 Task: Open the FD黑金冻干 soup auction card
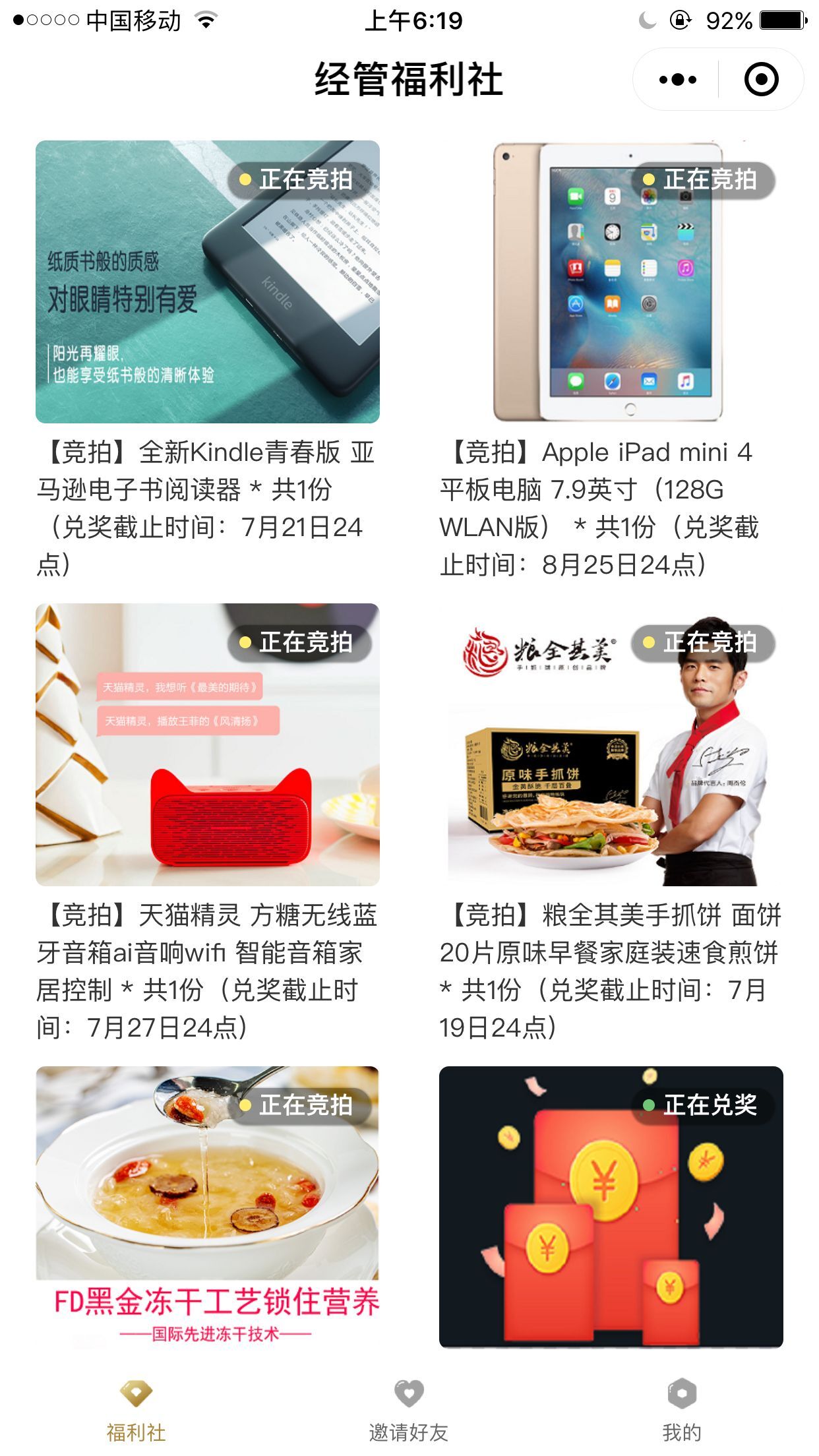click(208, 1207)
